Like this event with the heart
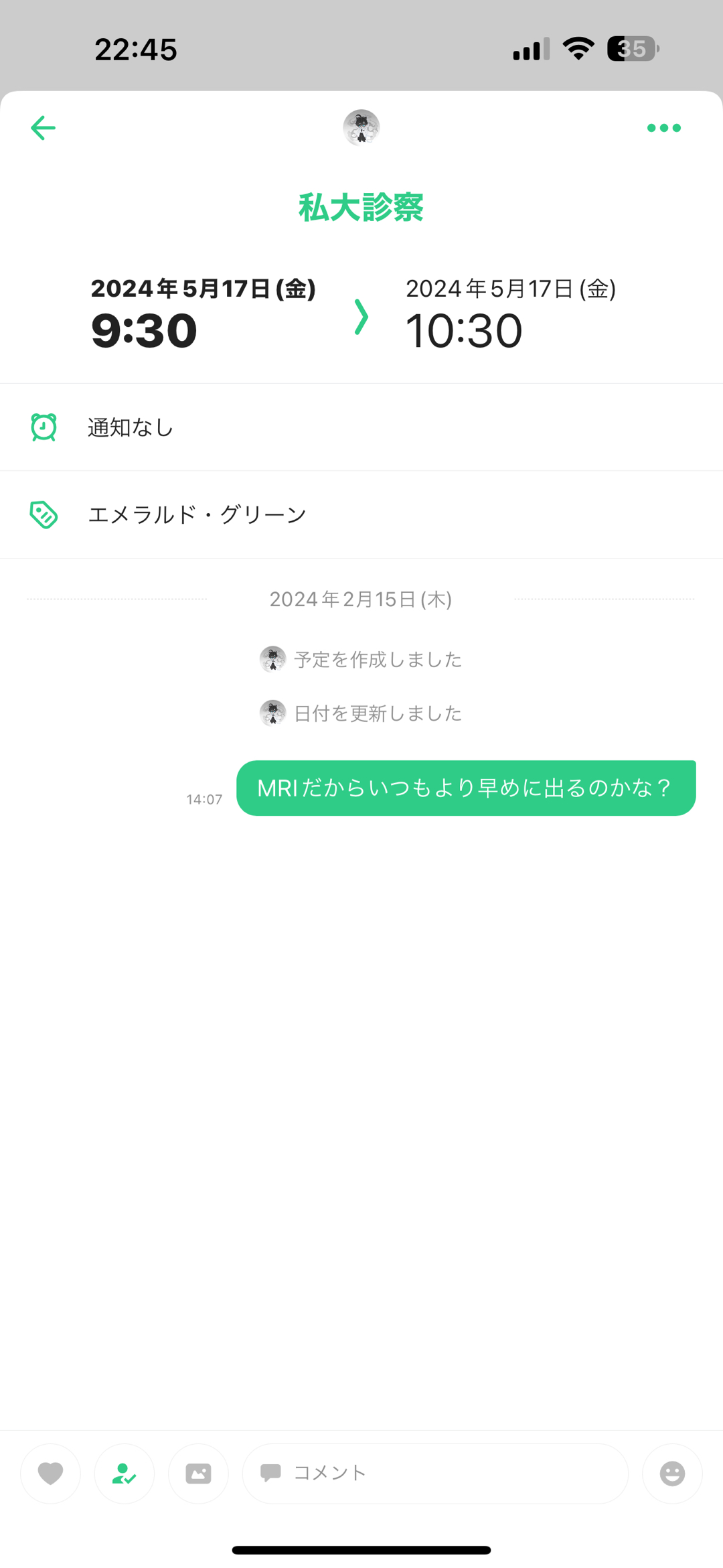The image size is (723, 1568). 51,1474
